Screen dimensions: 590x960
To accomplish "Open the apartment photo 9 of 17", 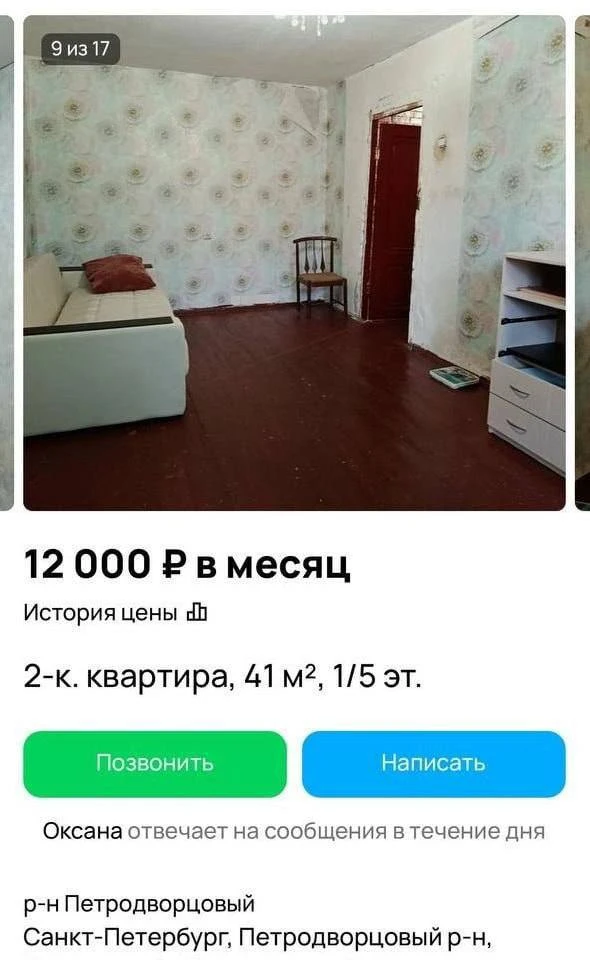I will click(294, 263).
